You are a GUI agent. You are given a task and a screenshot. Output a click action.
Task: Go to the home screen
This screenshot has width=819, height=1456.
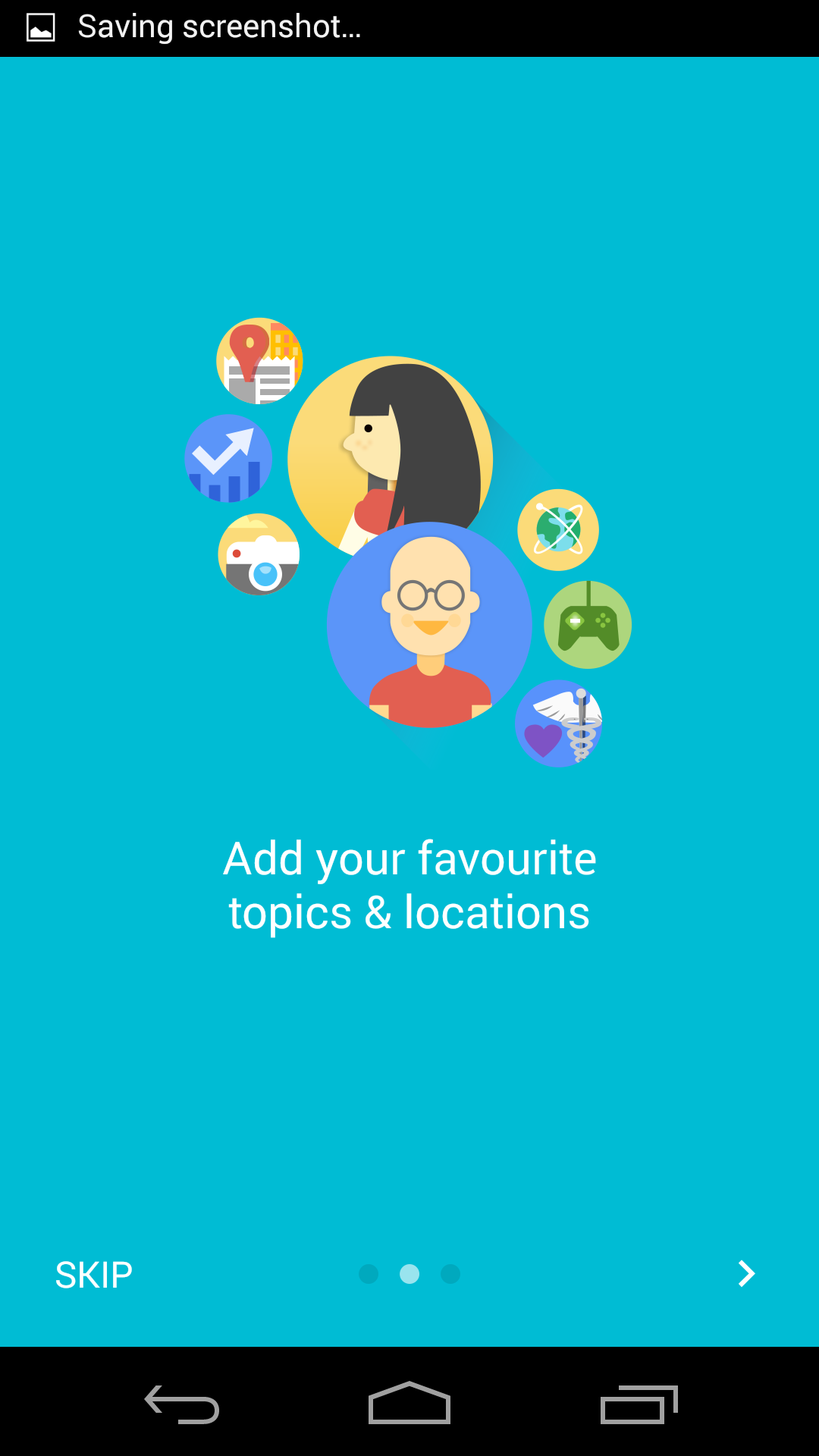click(x=409, y=1404)
